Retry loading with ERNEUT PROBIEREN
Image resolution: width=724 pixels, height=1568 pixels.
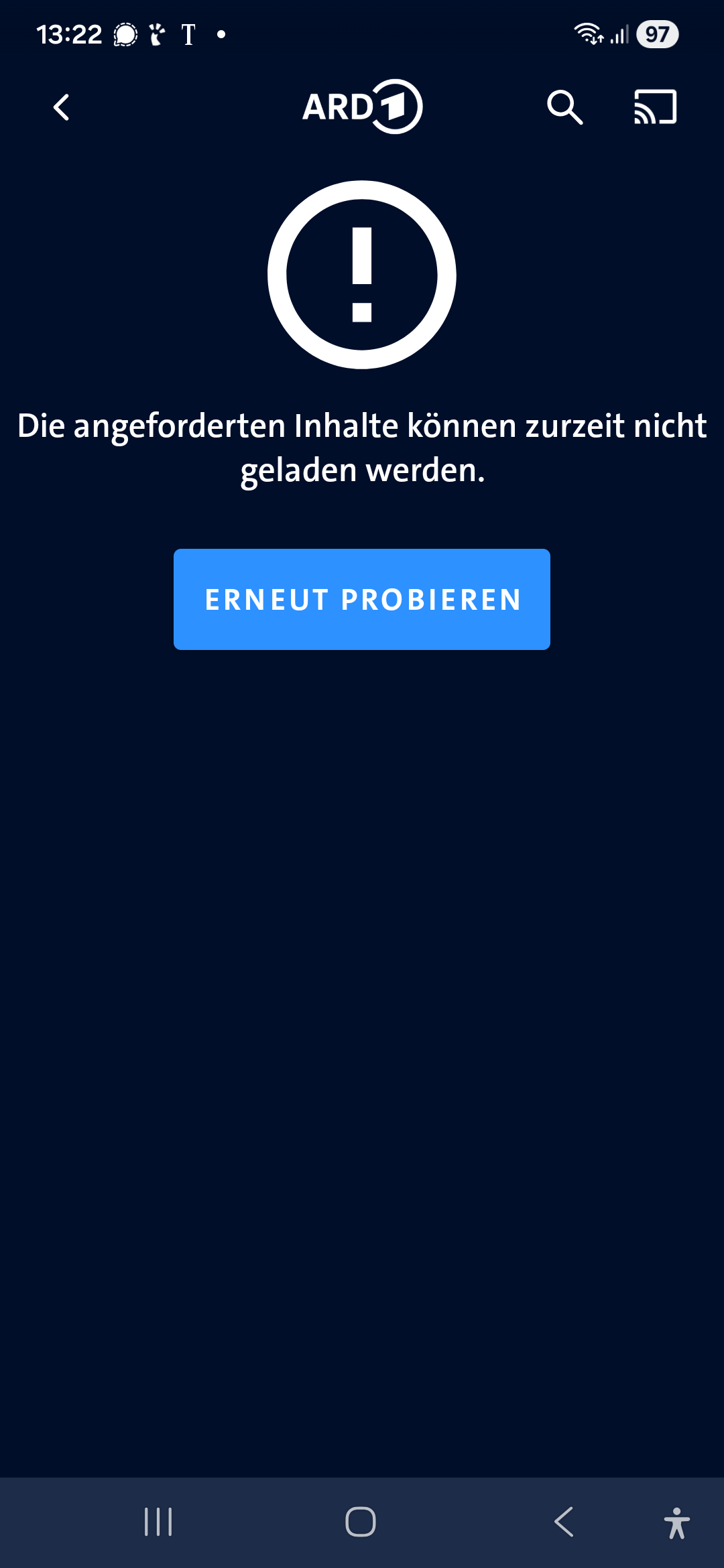point(362,598)
